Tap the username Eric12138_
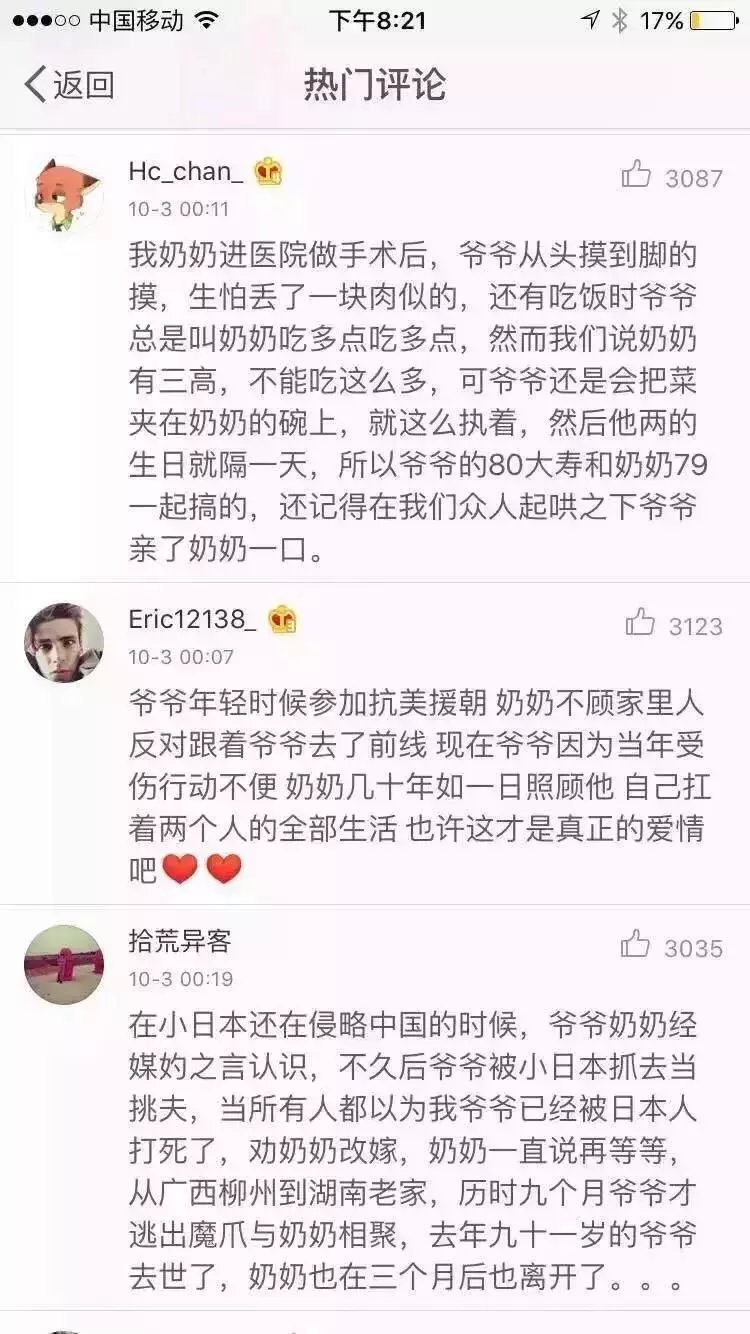The width and height of the screenshot is (750, 1334). [x=193, y=619]
